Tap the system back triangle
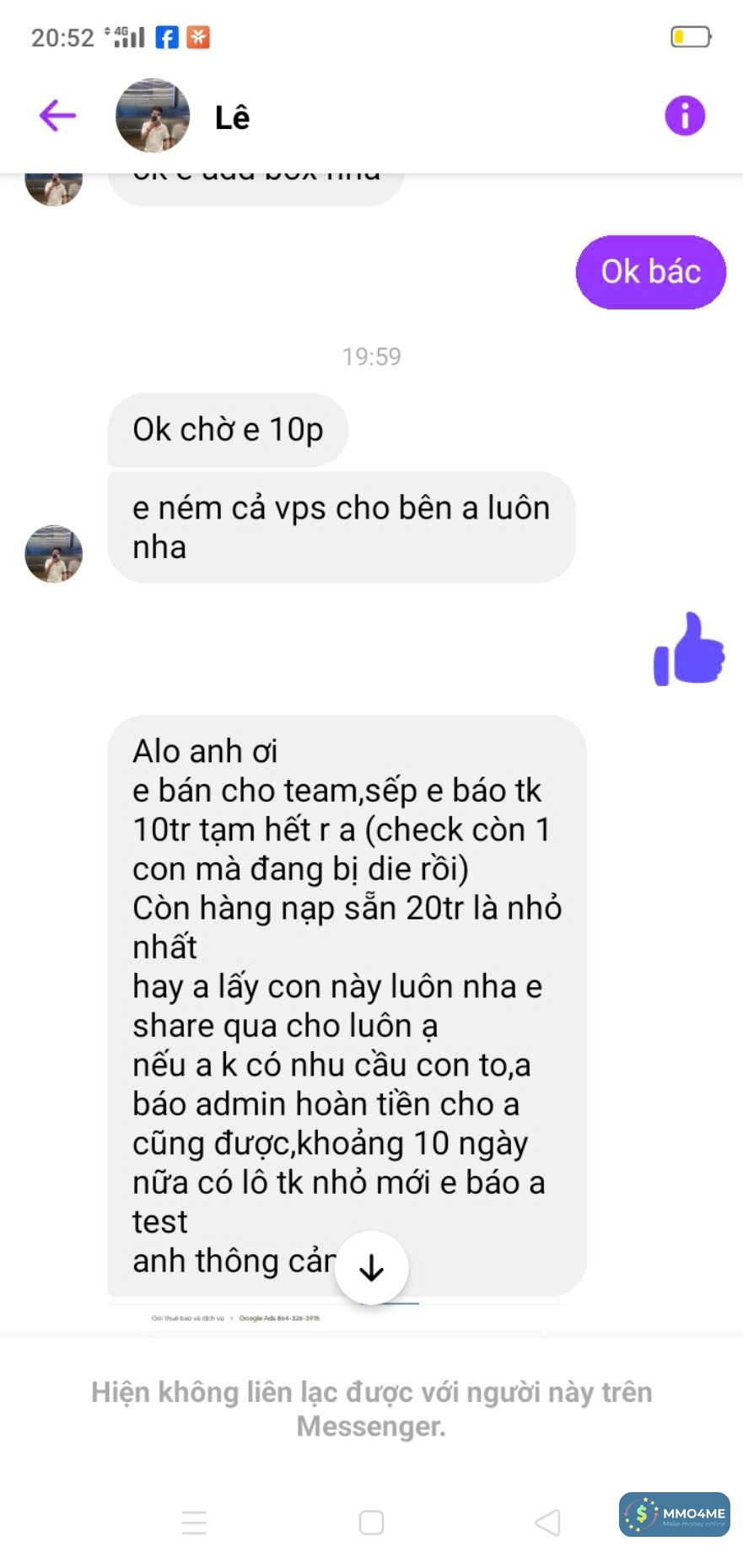This screenshot has height=1568, width=743. (x=548, y=1522)
